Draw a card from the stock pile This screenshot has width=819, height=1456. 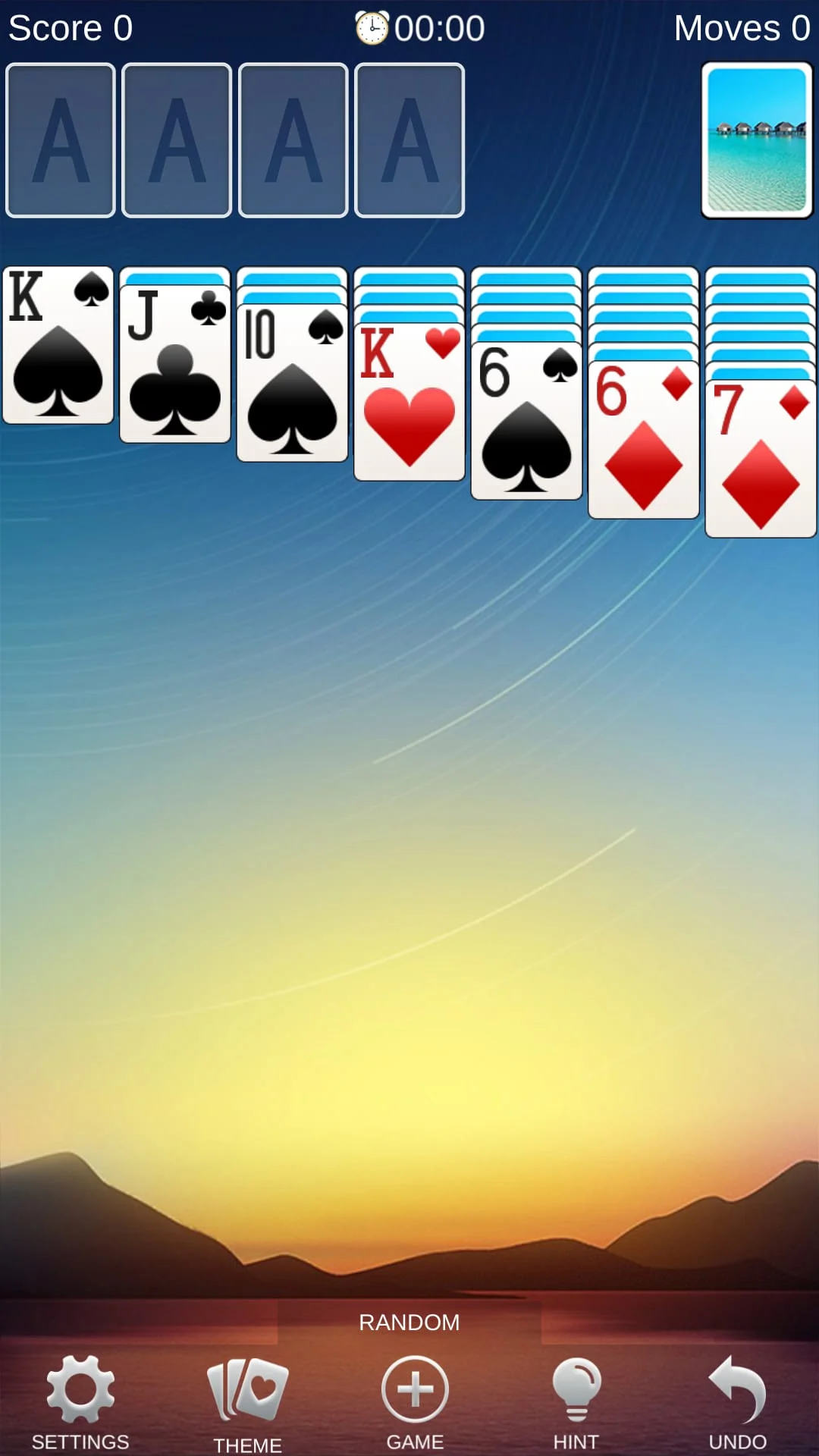(x=757, y=141)
